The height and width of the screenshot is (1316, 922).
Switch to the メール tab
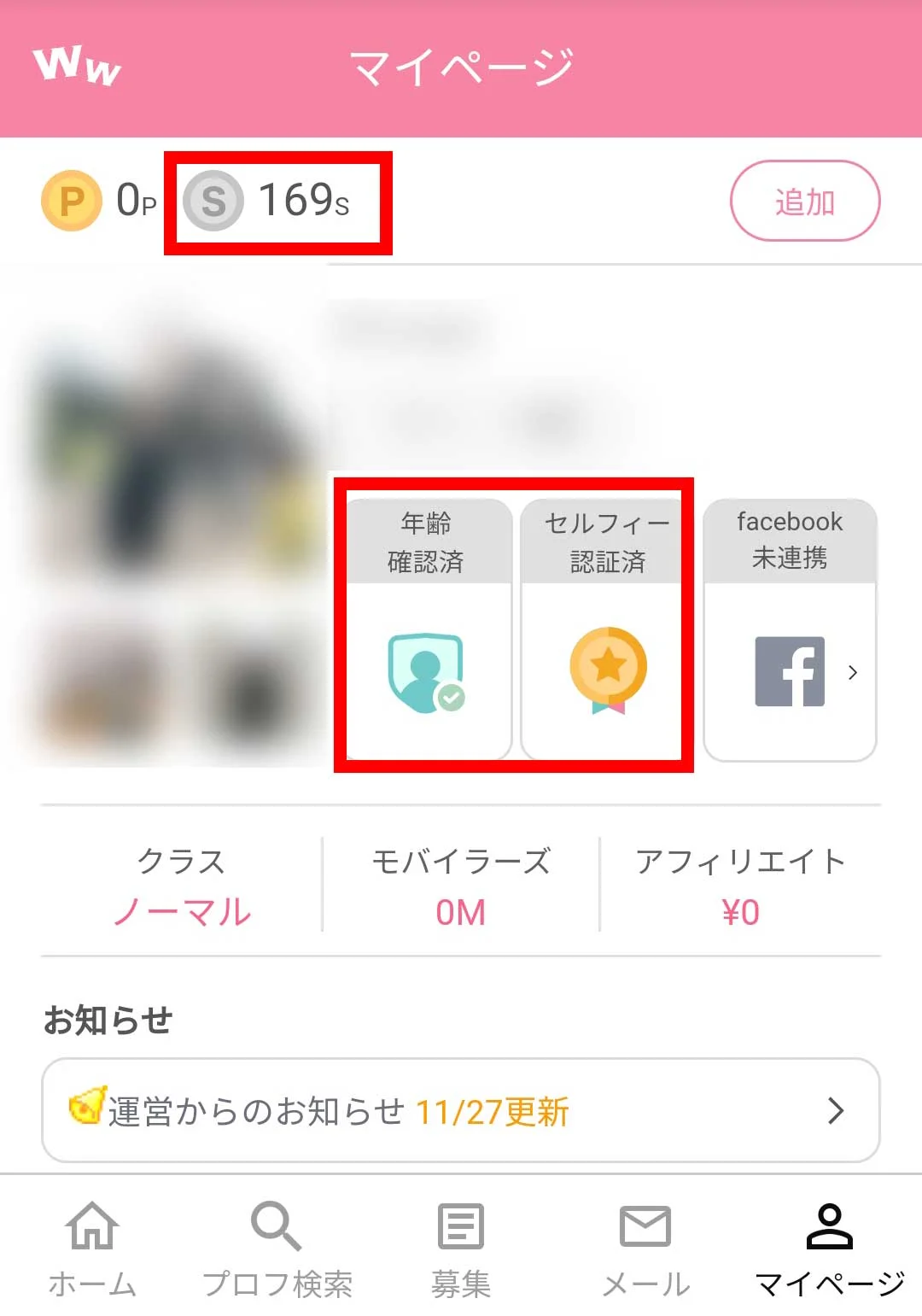pyautogui.click(x=645, y=1249)
